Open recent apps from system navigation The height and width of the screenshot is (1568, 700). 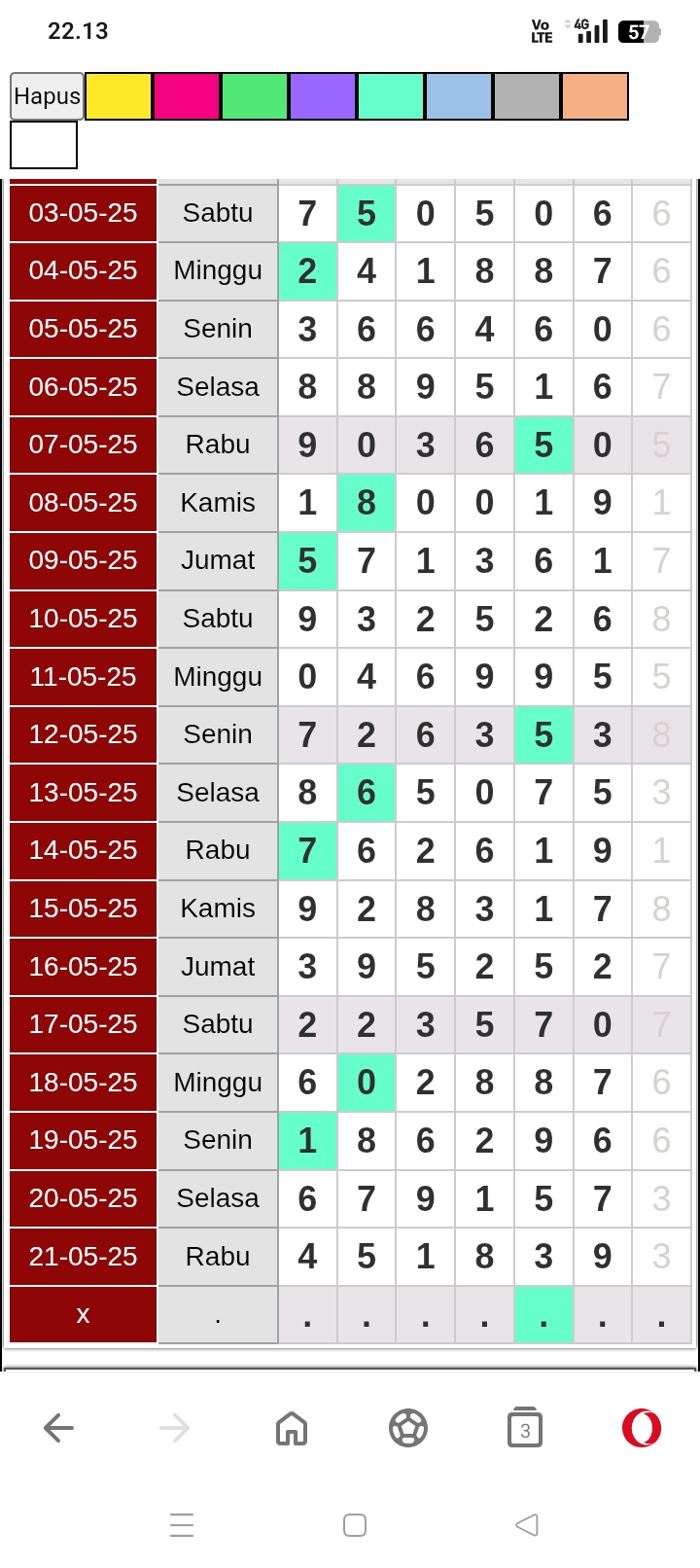[x=182, y=1524]
